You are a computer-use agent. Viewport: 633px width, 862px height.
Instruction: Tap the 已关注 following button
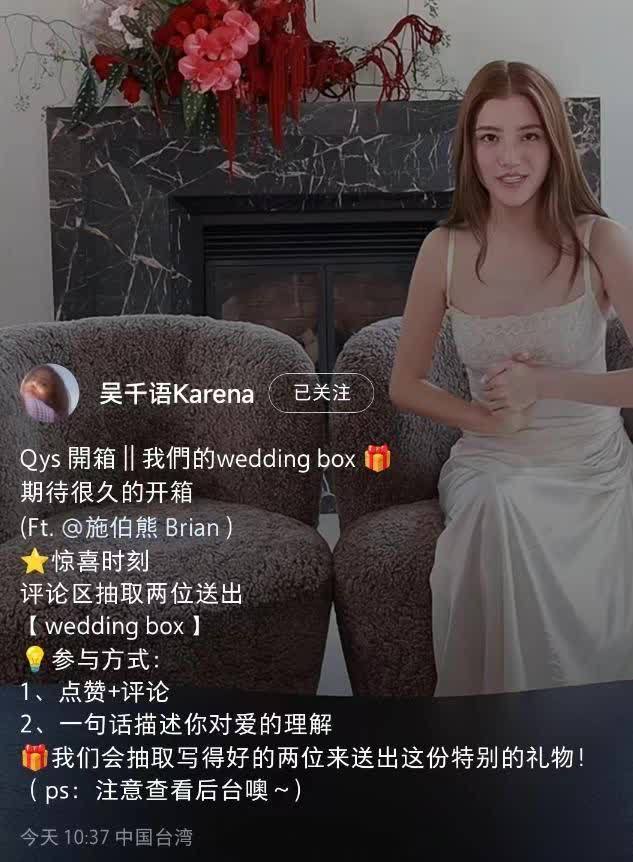(321, 393)
